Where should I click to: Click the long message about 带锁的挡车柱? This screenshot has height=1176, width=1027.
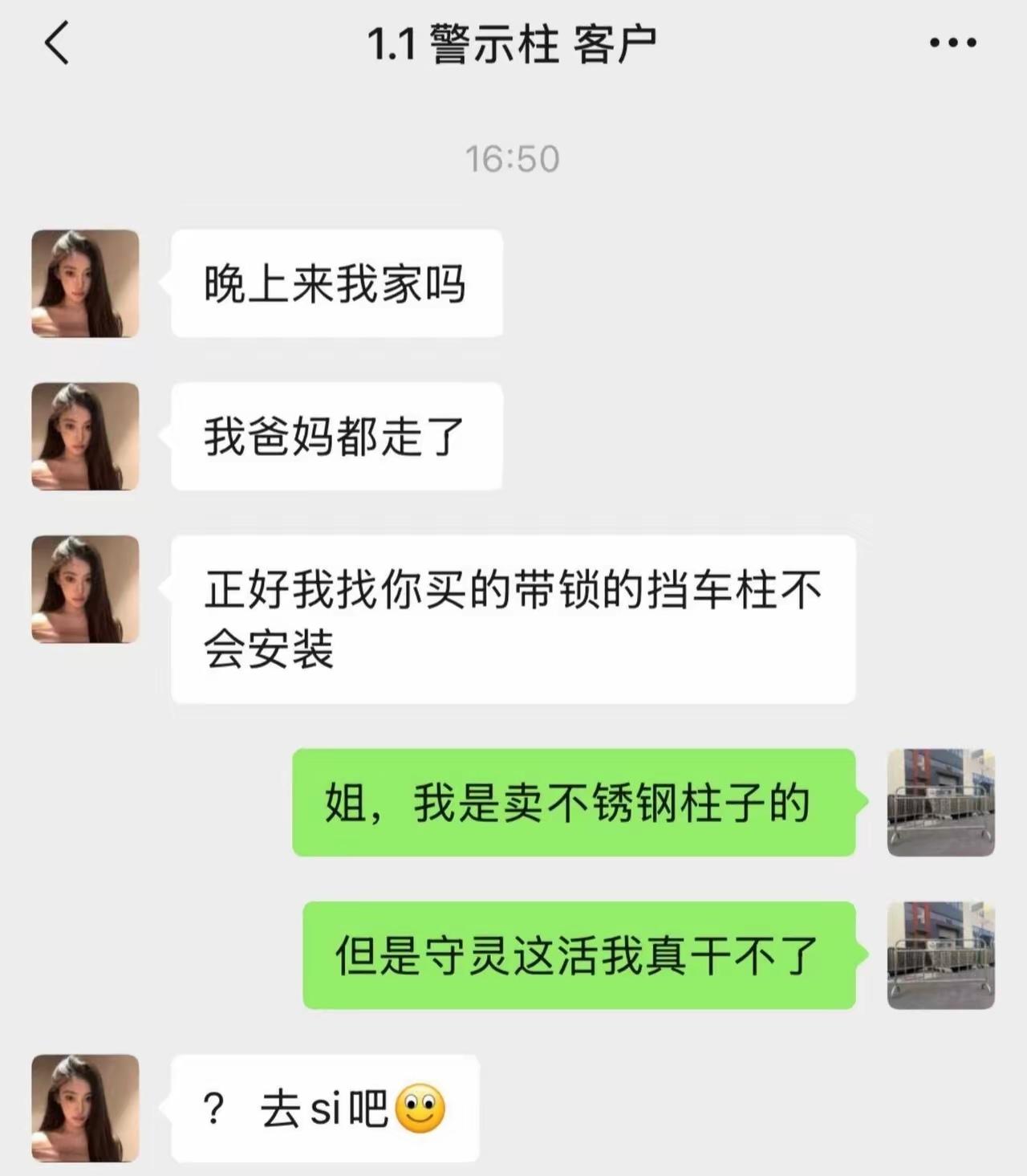tap(513, 620)
